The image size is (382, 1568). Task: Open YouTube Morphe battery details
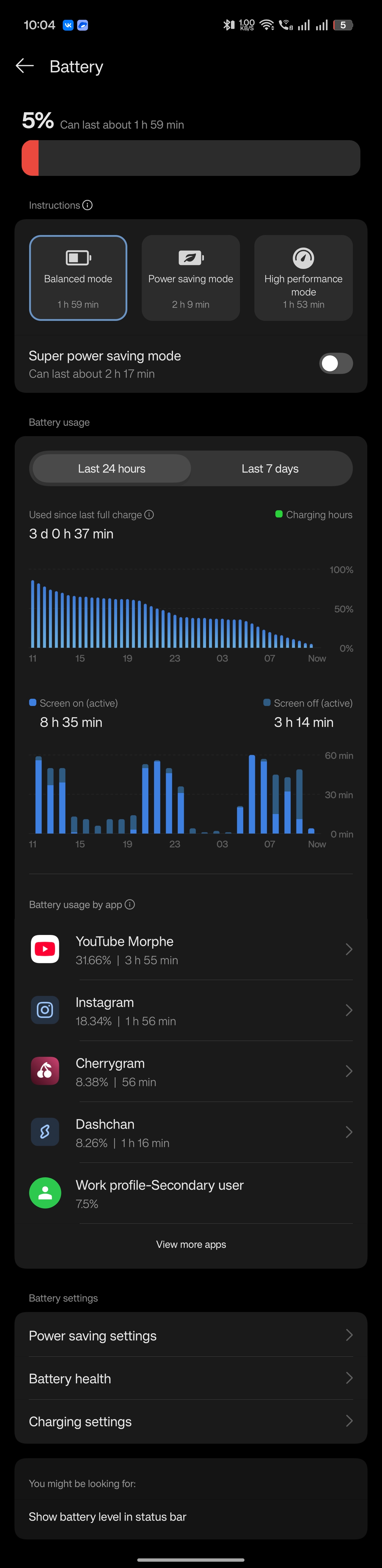[x=191, y=950]
